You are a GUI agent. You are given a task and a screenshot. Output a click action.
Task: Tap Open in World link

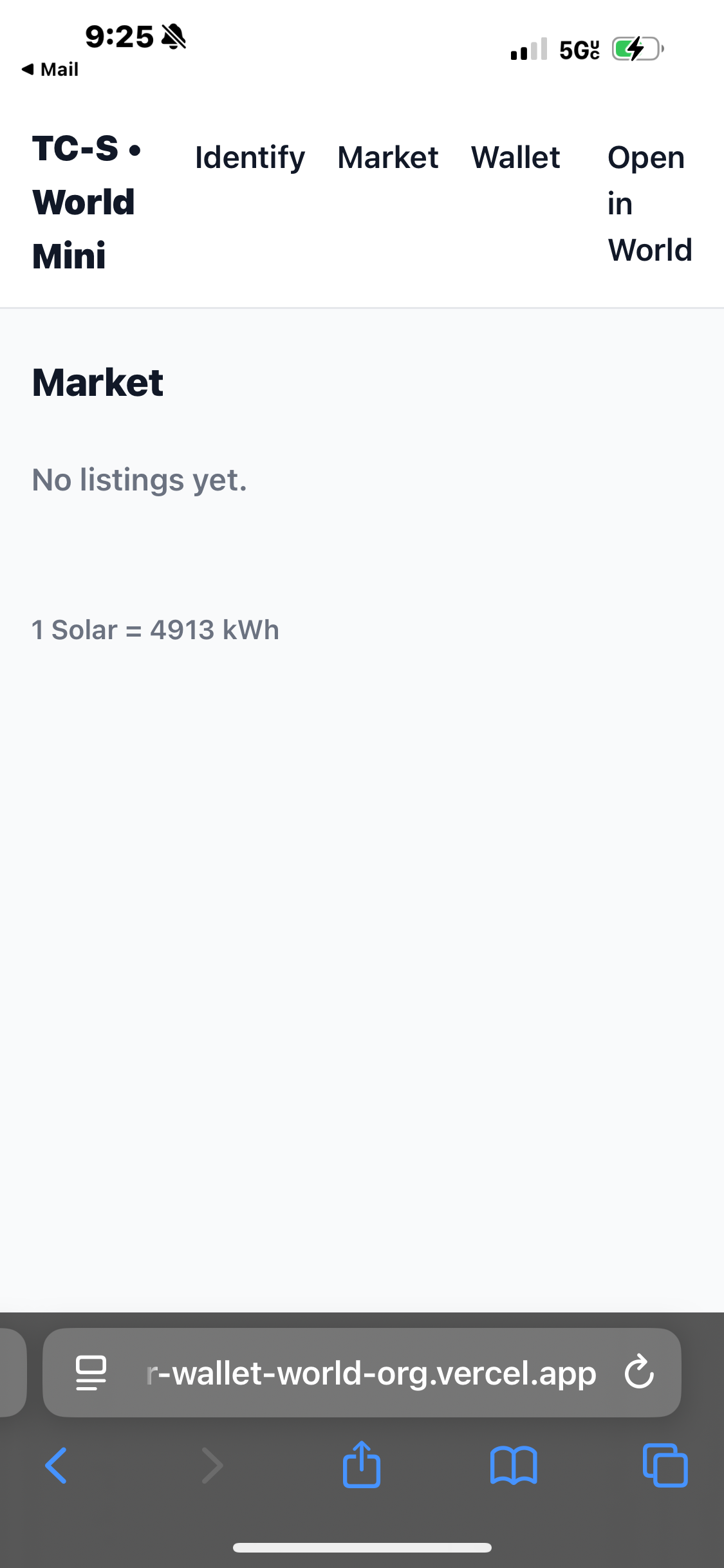coord(647,203)
